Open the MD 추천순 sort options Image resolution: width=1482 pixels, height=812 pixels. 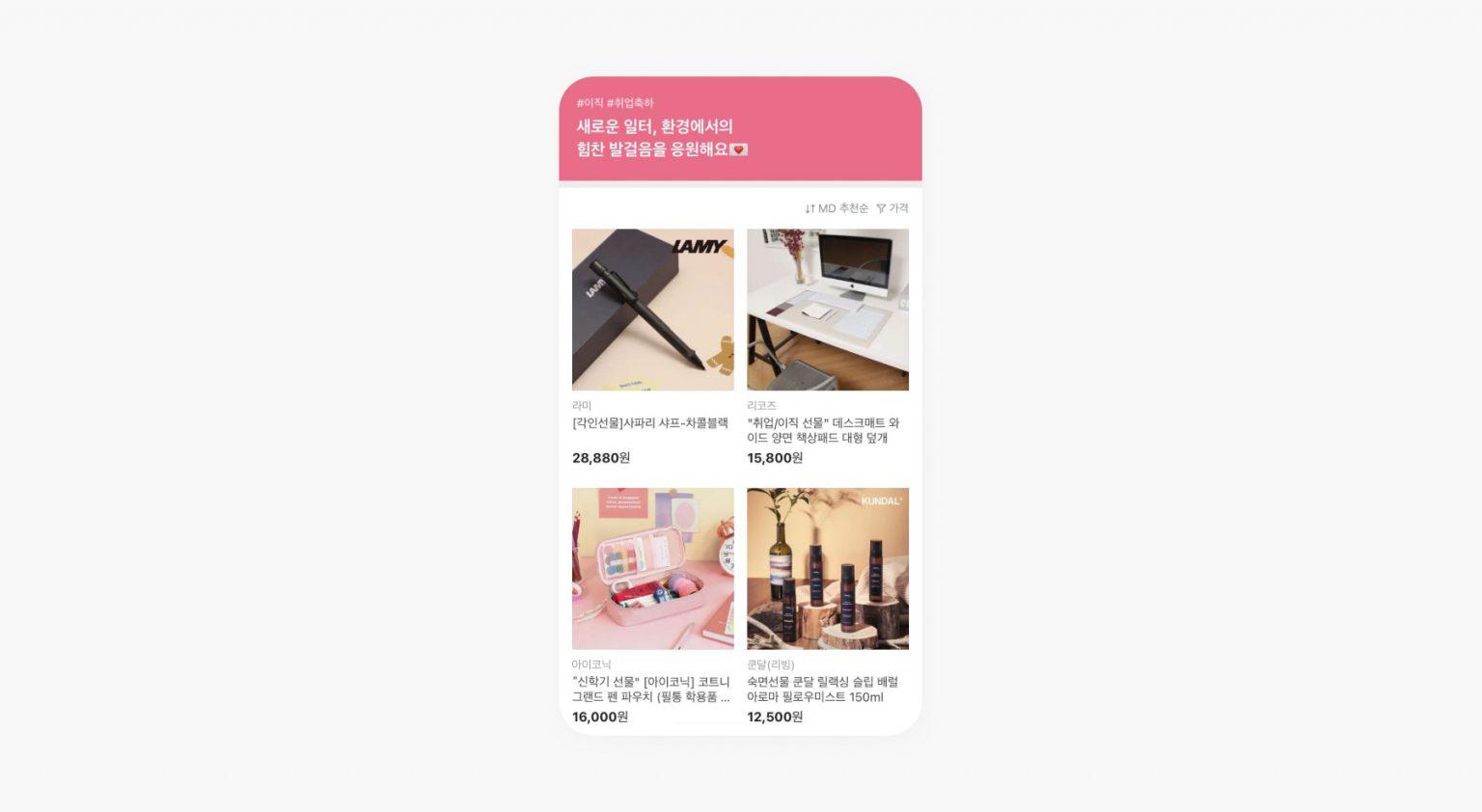point(837,208)
